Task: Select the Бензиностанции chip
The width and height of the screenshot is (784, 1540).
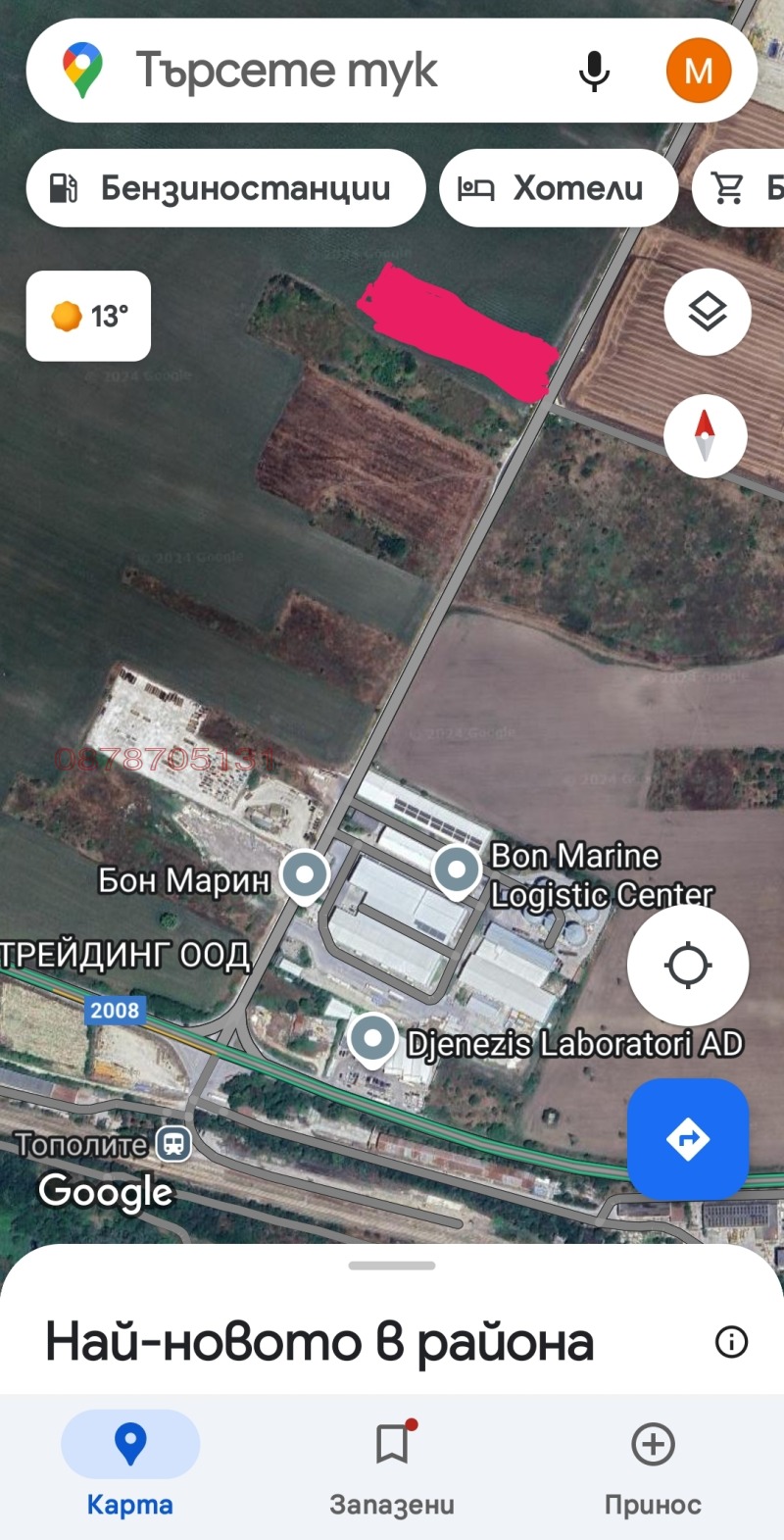Action: click(225, 188)
